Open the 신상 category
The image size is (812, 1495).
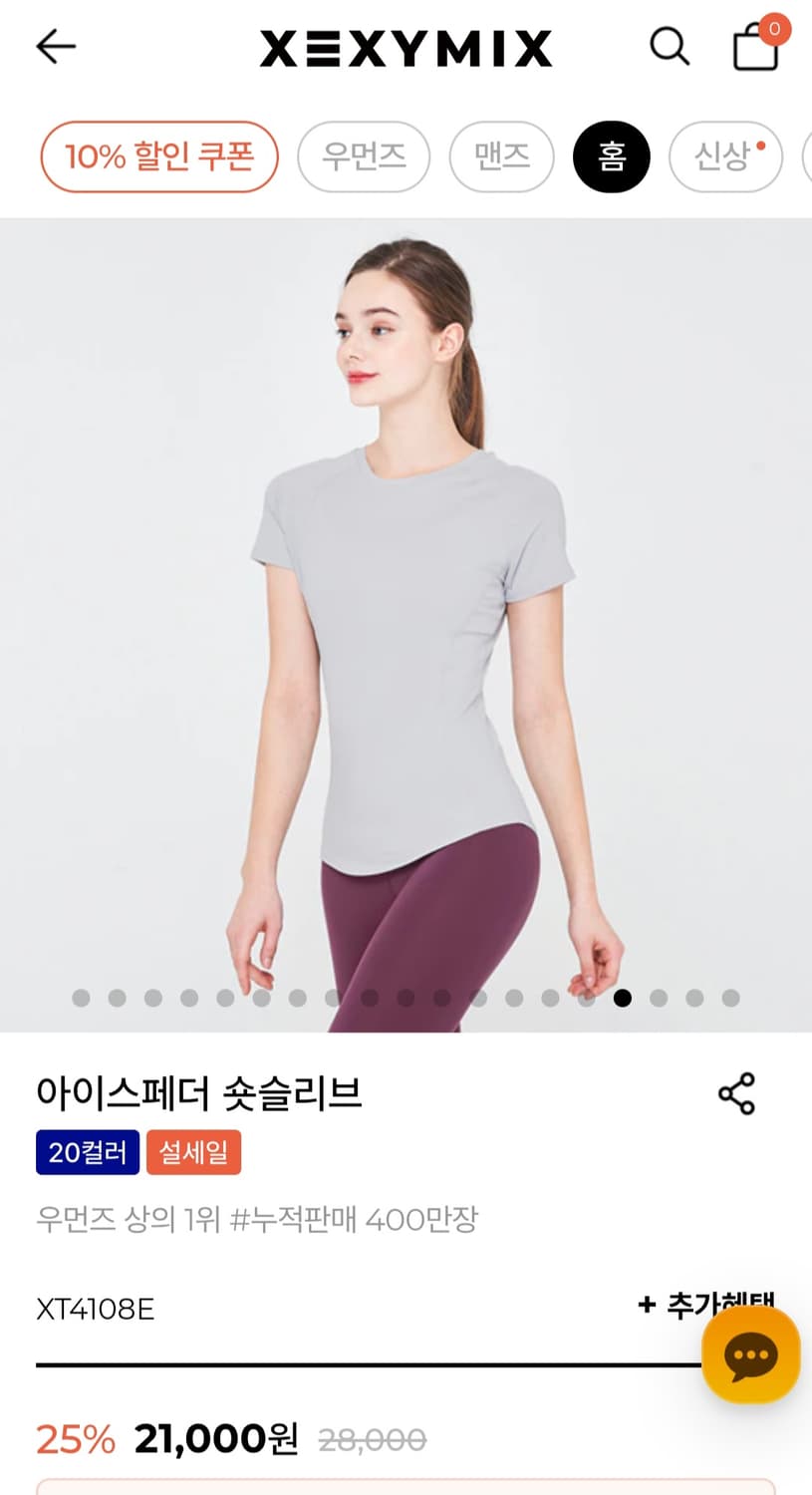725,156
